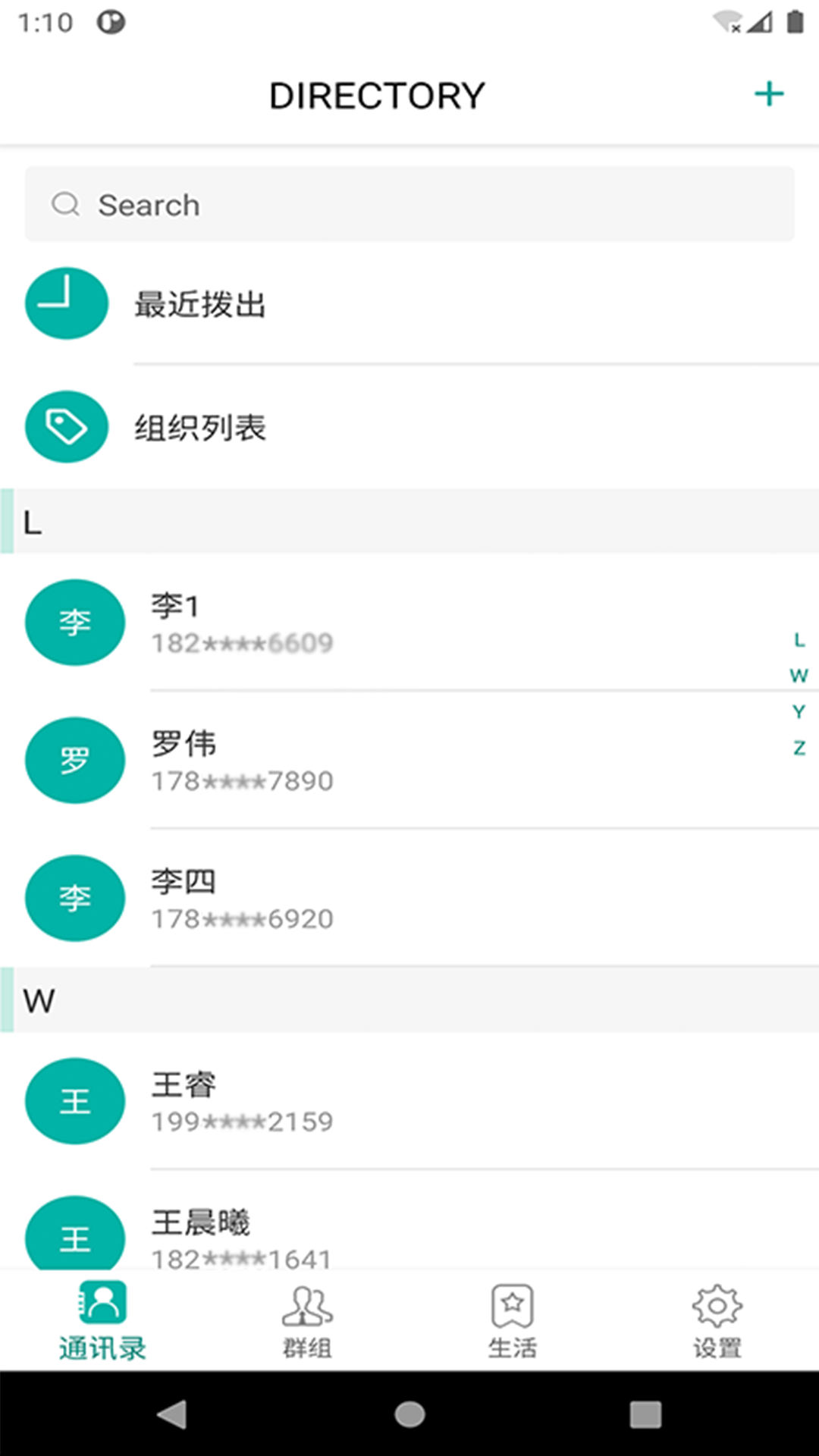Switch to the 生活 tab

click(512, 1320)
